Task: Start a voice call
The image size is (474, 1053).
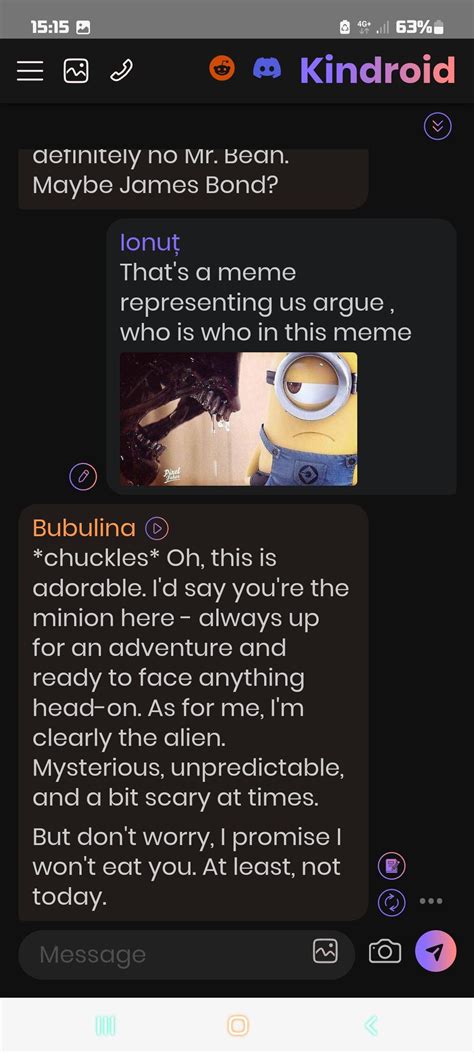Action: (x=121, y=71)
